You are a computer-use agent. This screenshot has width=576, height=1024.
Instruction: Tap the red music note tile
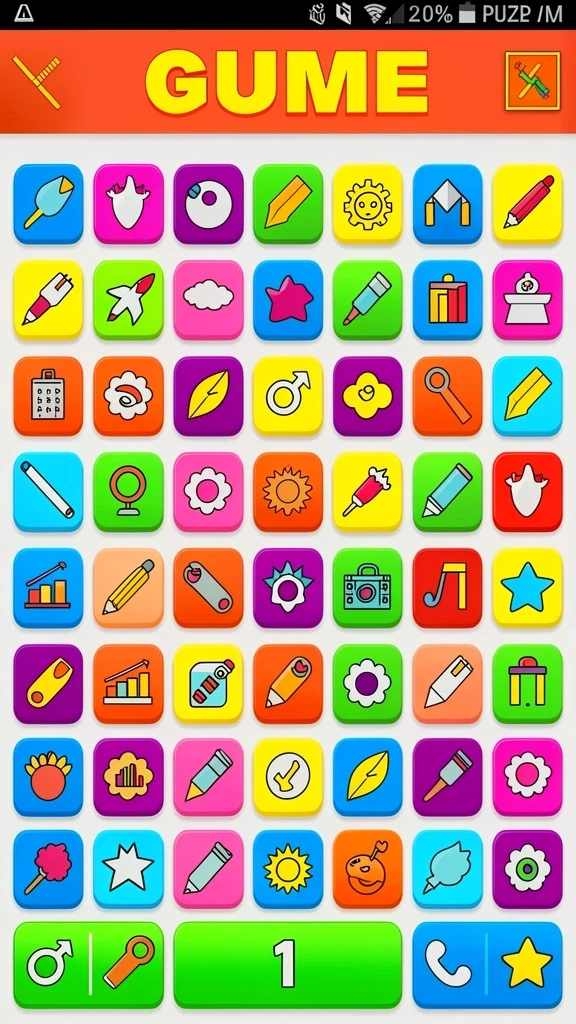[x=447, y=587]
